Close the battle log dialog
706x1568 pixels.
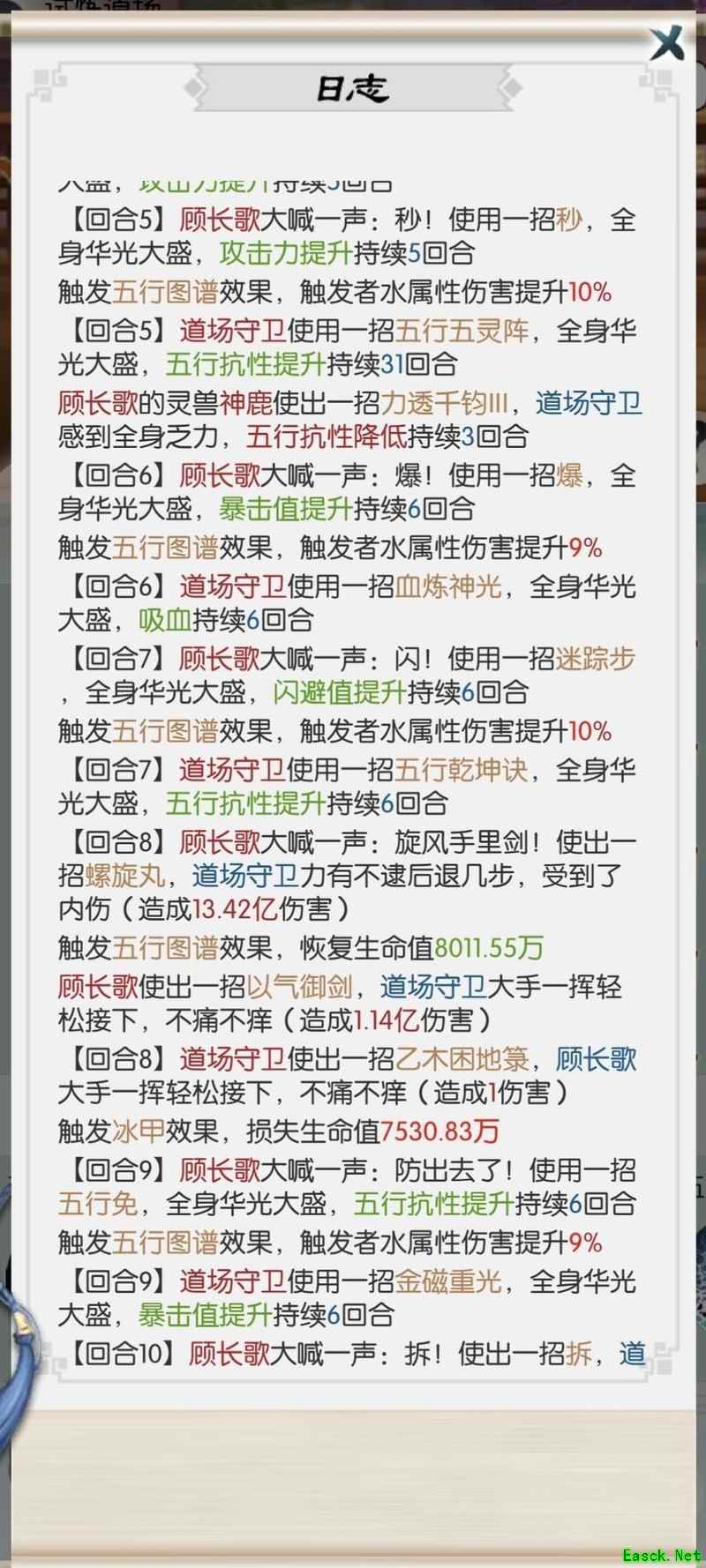tap(666, 42)
